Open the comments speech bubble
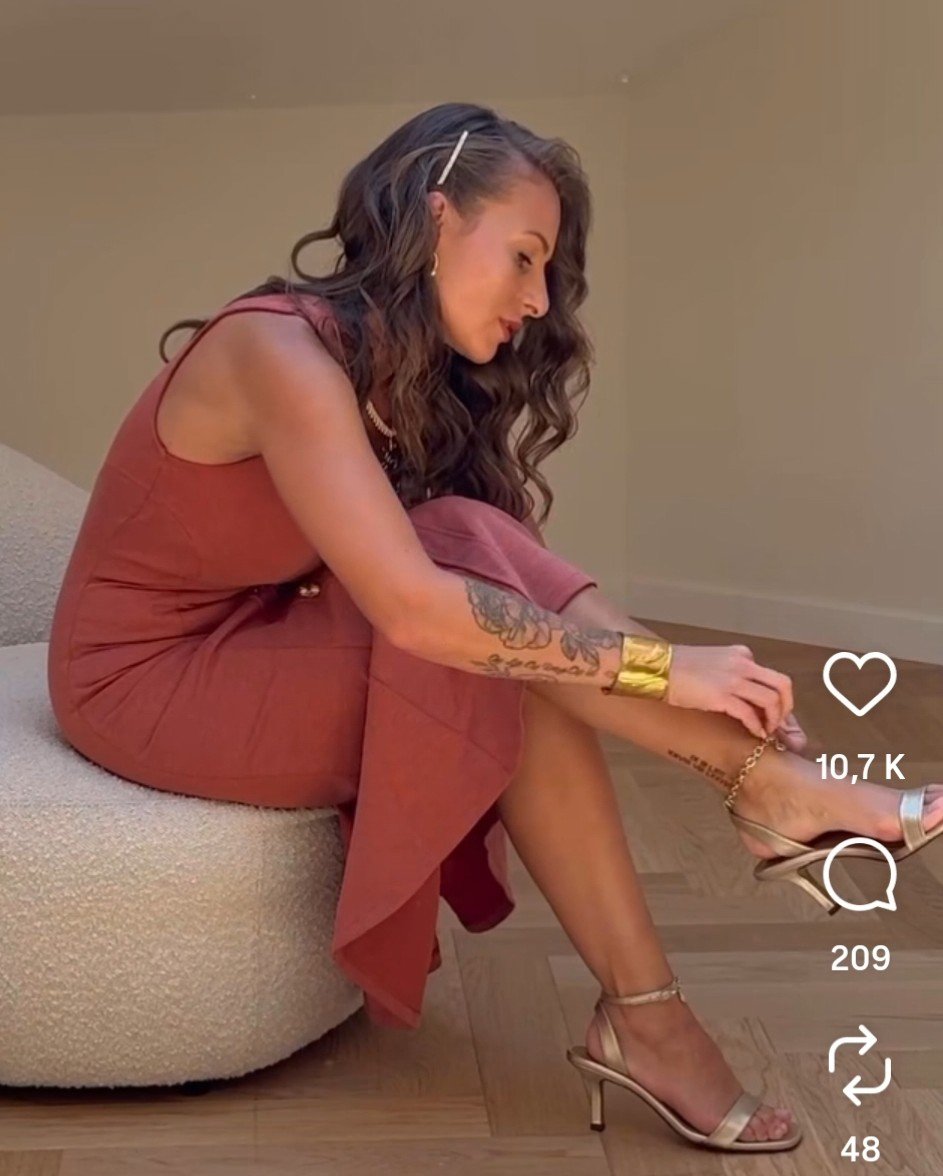 click(859, 875)
